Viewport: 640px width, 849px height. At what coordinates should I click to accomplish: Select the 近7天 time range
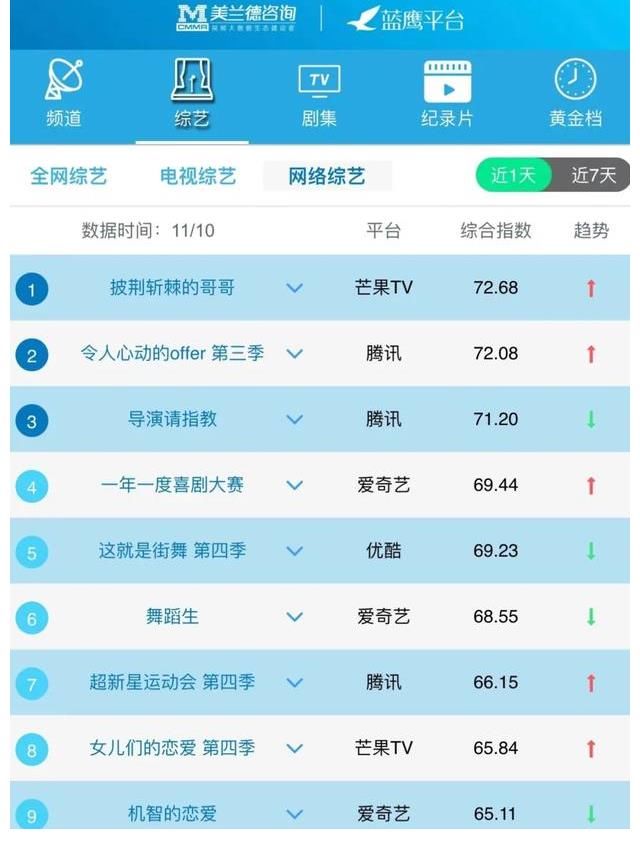[593, 176]
